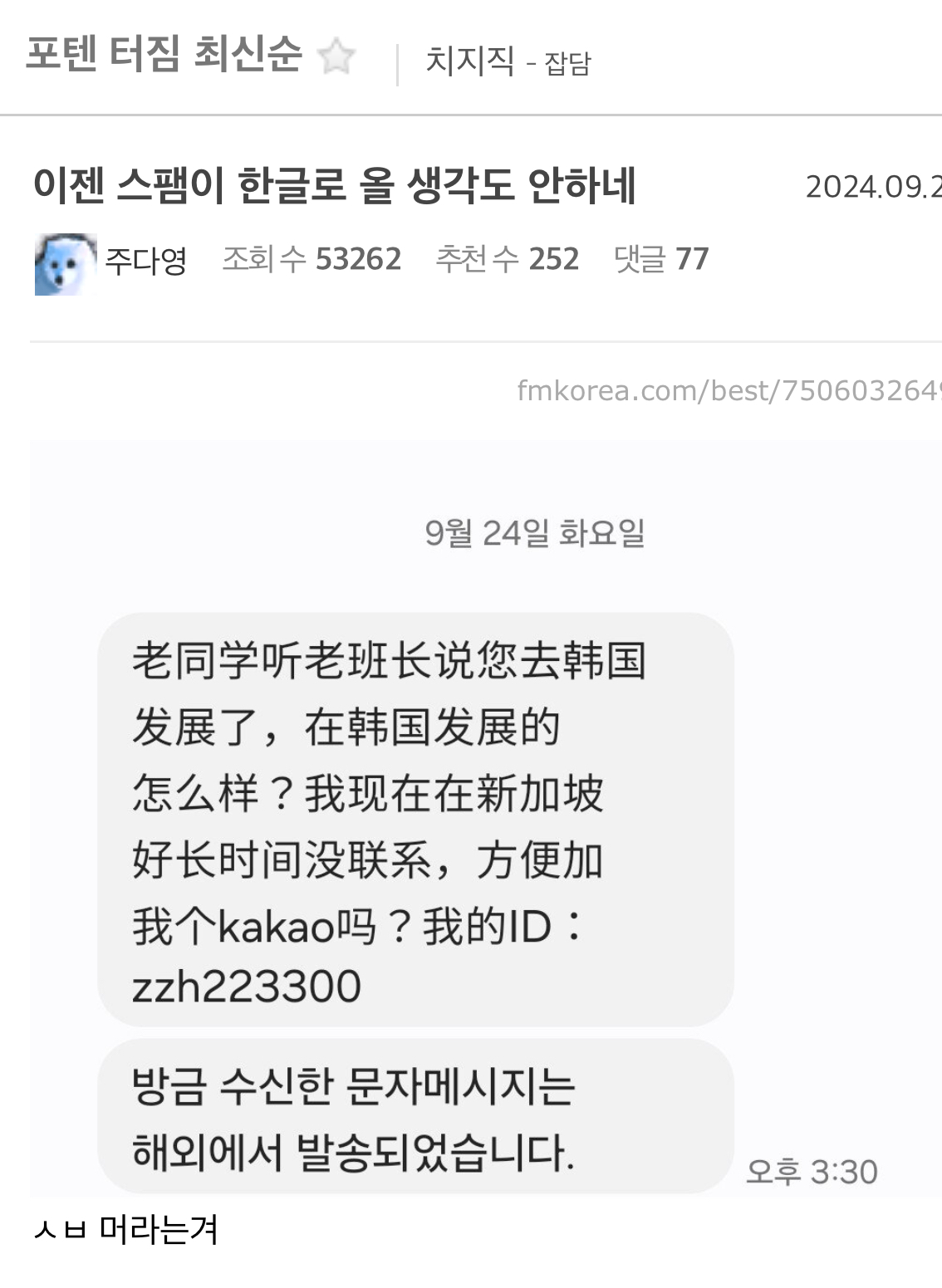
Task: Open the 치지직 category link
Action: point(469,61)
